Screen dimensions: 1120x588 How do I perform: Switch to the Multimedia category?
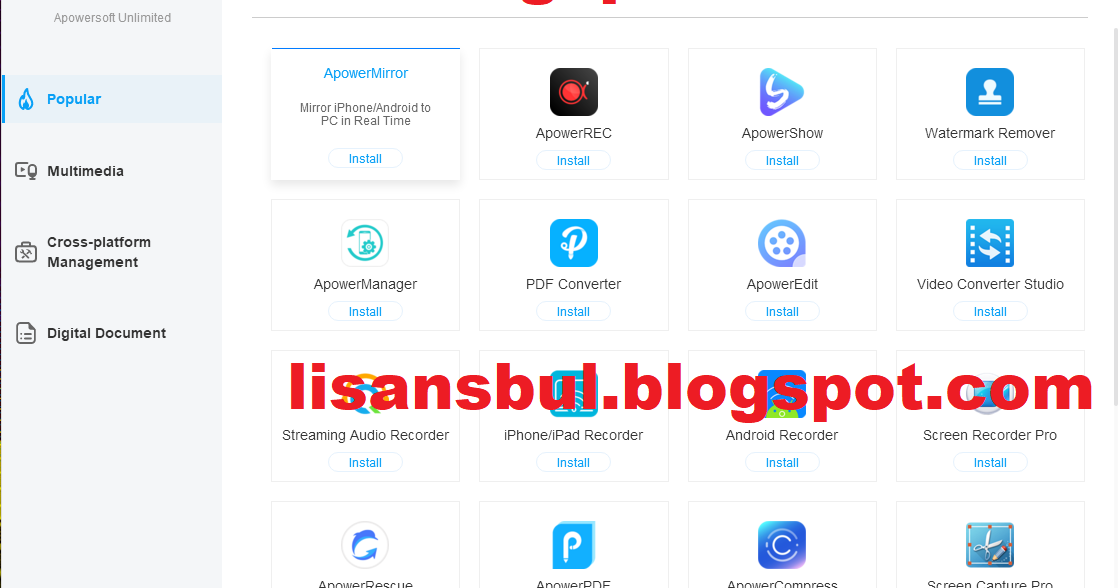pos(112,171)
